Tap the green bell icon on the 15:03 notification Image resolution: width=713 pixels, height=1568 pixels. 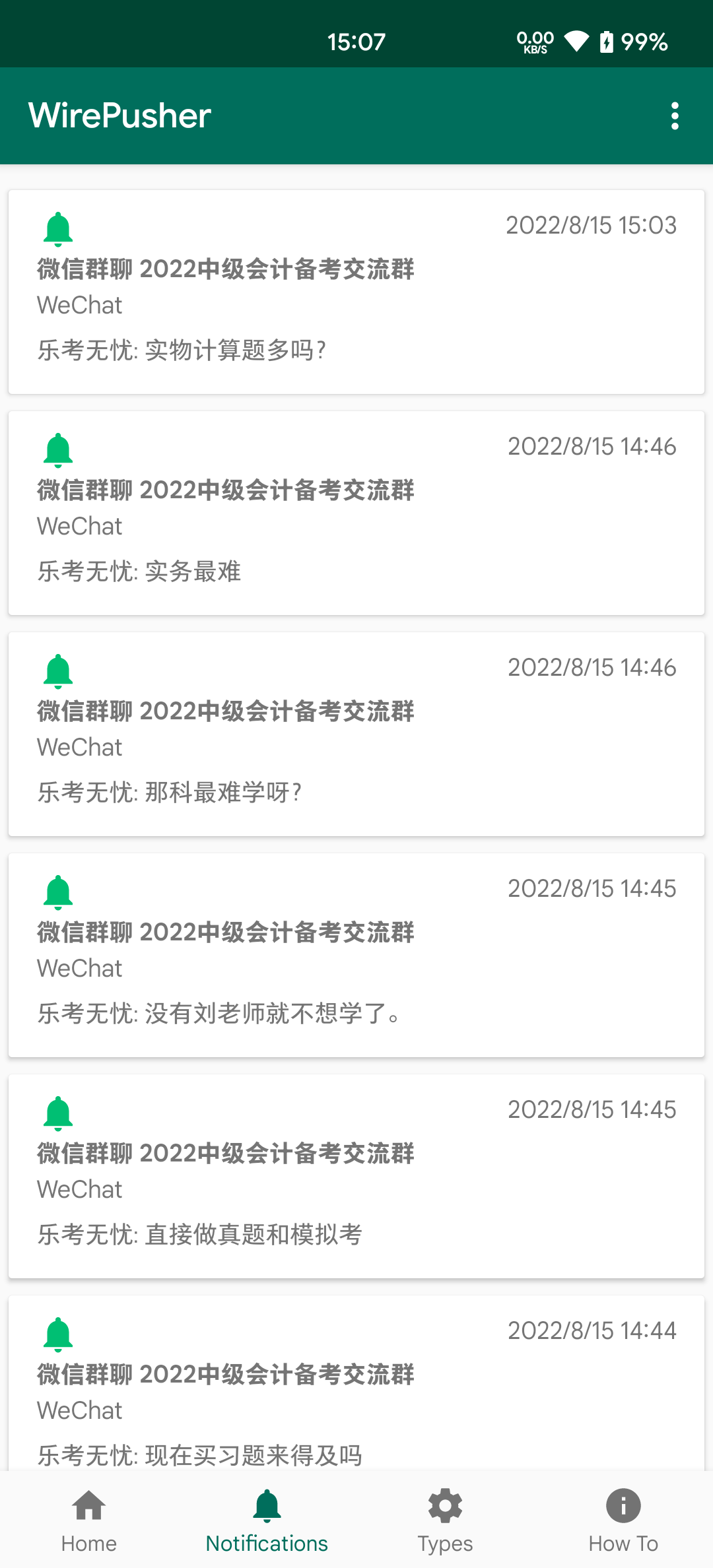(58, 228)
